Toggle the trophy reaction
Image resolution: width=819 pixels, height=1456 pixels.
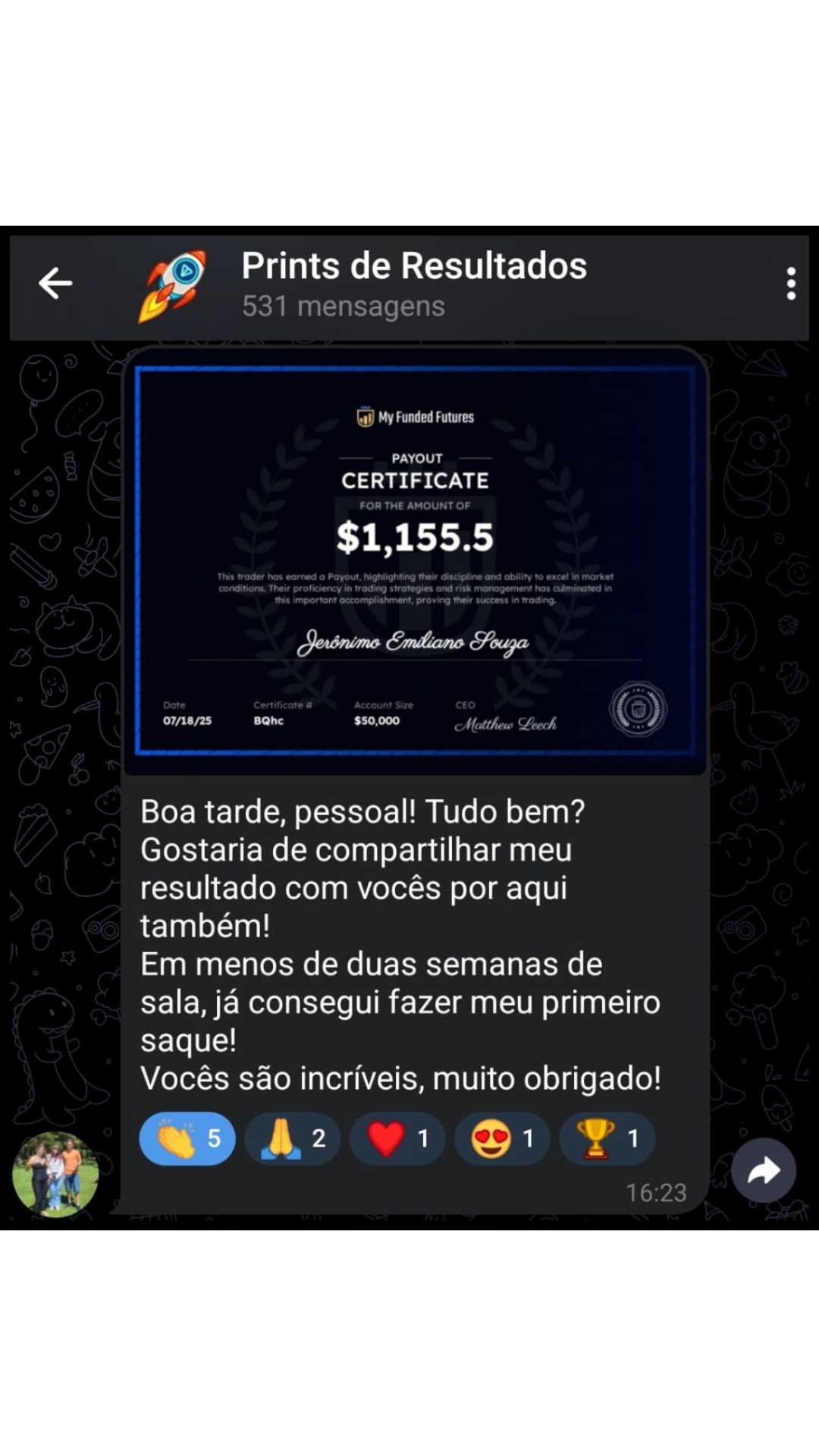pos(607,1137)
